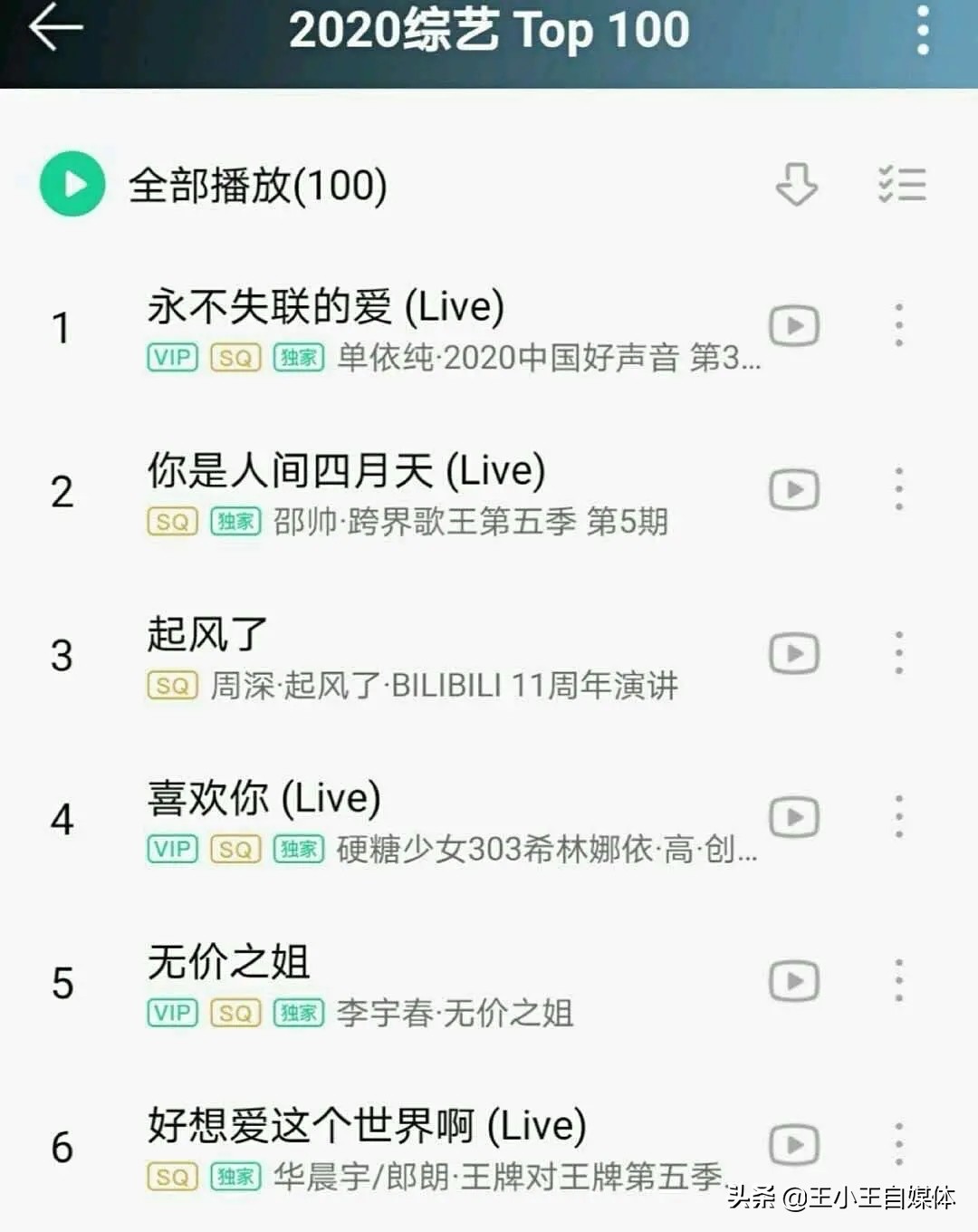The image size is (978, 1232).
Task: Watch video for 你是人间四月天
Action: click(794, 490)
